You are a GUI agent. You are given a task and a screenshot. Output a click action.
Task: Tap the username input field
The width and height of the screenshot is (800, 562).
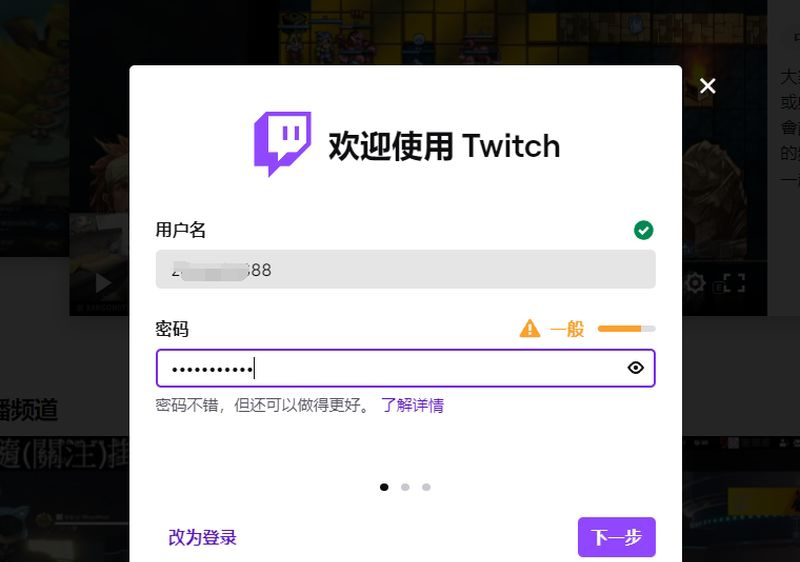click(x=405, y=270)
